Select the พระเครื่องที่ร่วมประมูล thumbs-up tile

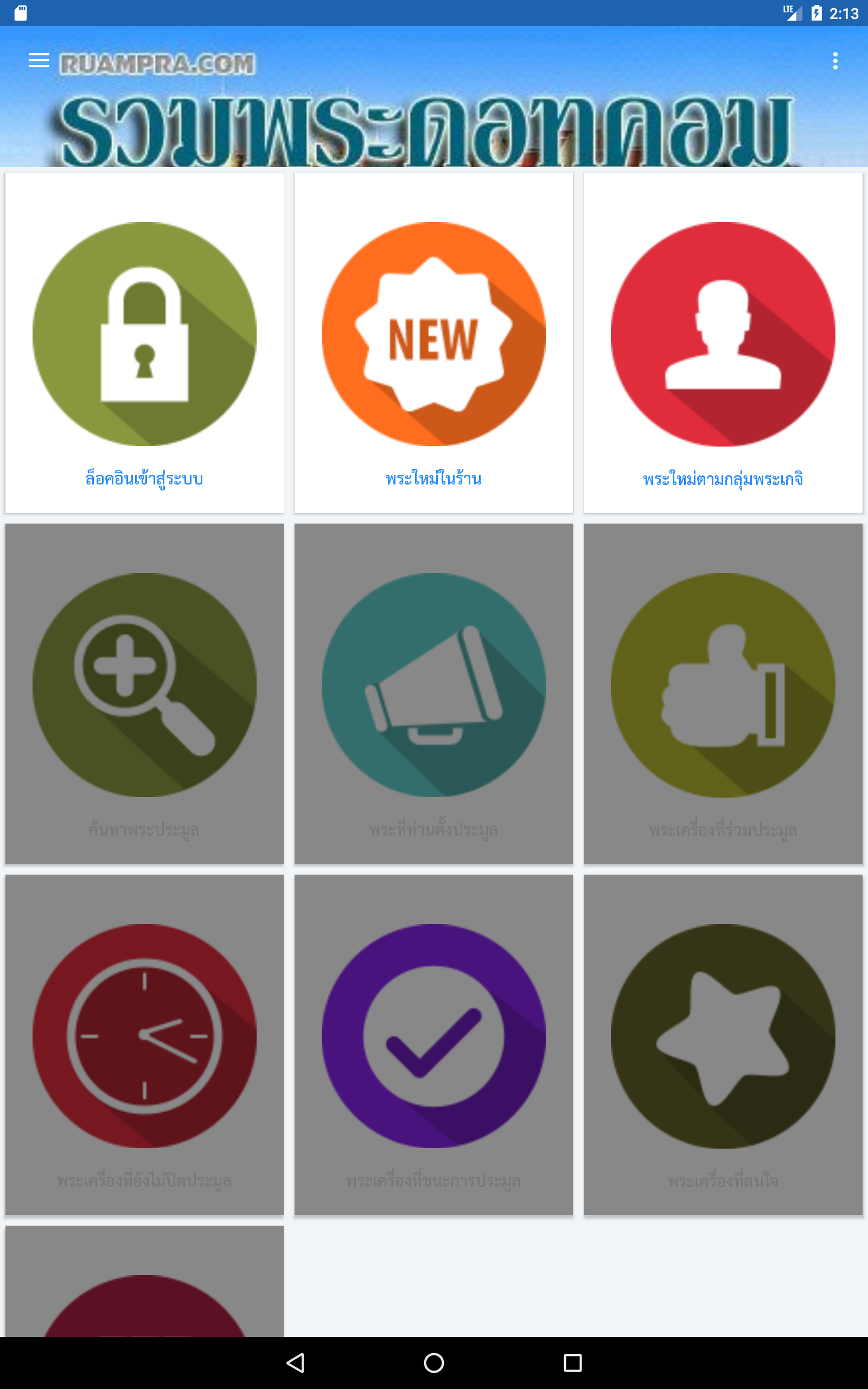[x=723, y=693]
